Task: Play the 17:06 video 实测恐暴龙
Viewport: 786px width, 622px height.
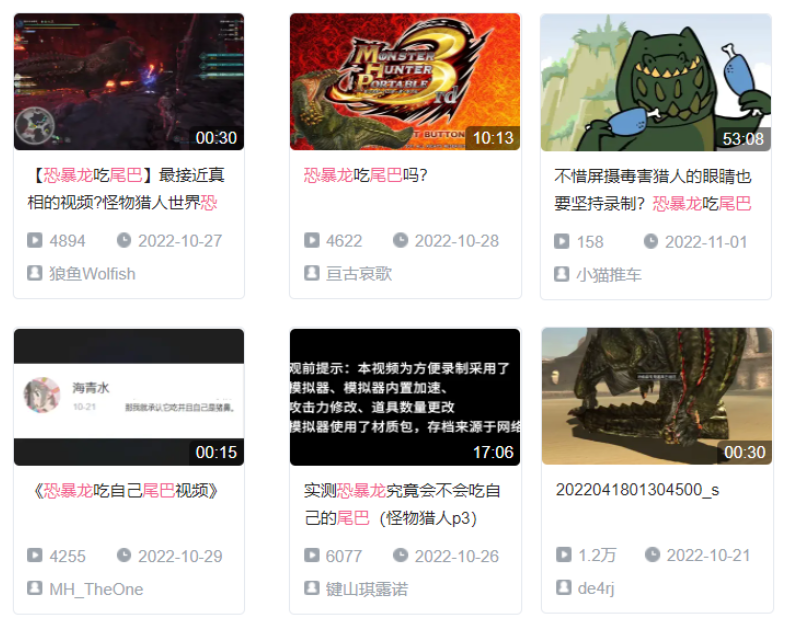Action: [405, 397]
